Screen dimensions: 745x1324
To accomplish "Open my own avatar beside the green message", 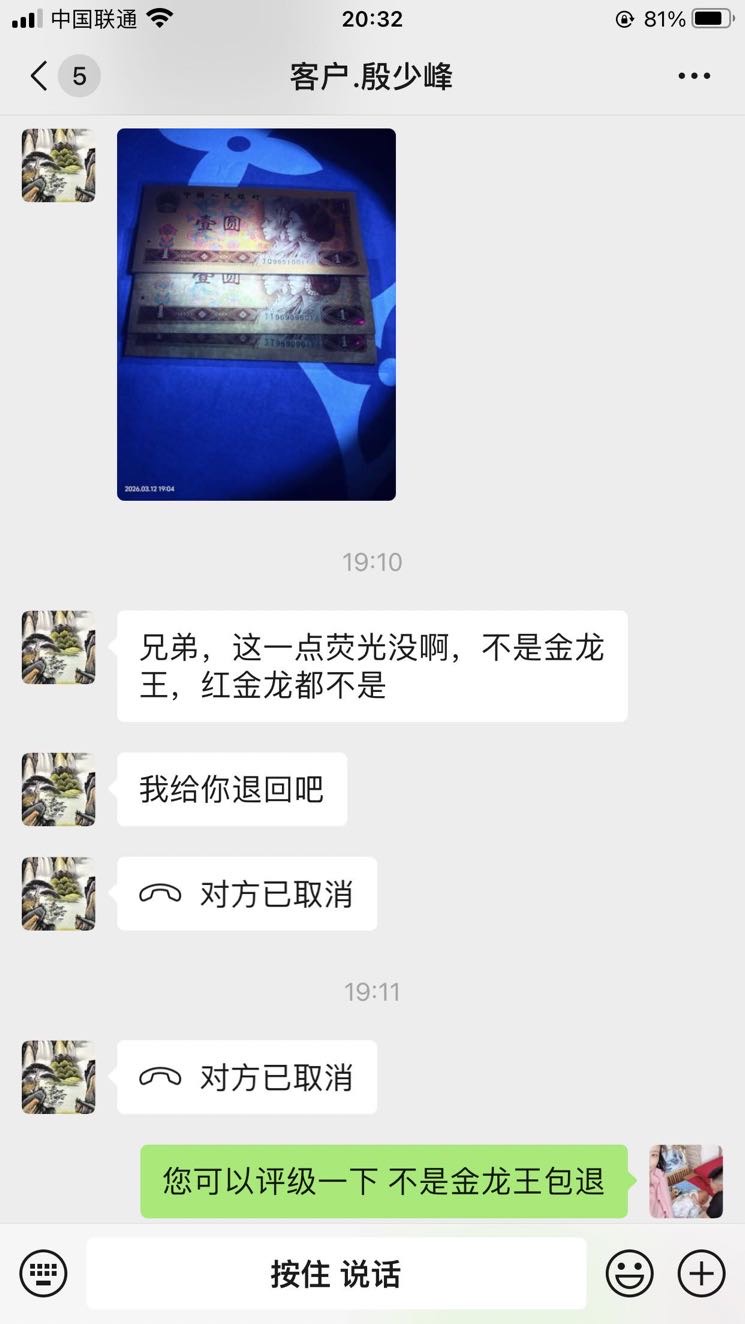I will point(685,1181).
